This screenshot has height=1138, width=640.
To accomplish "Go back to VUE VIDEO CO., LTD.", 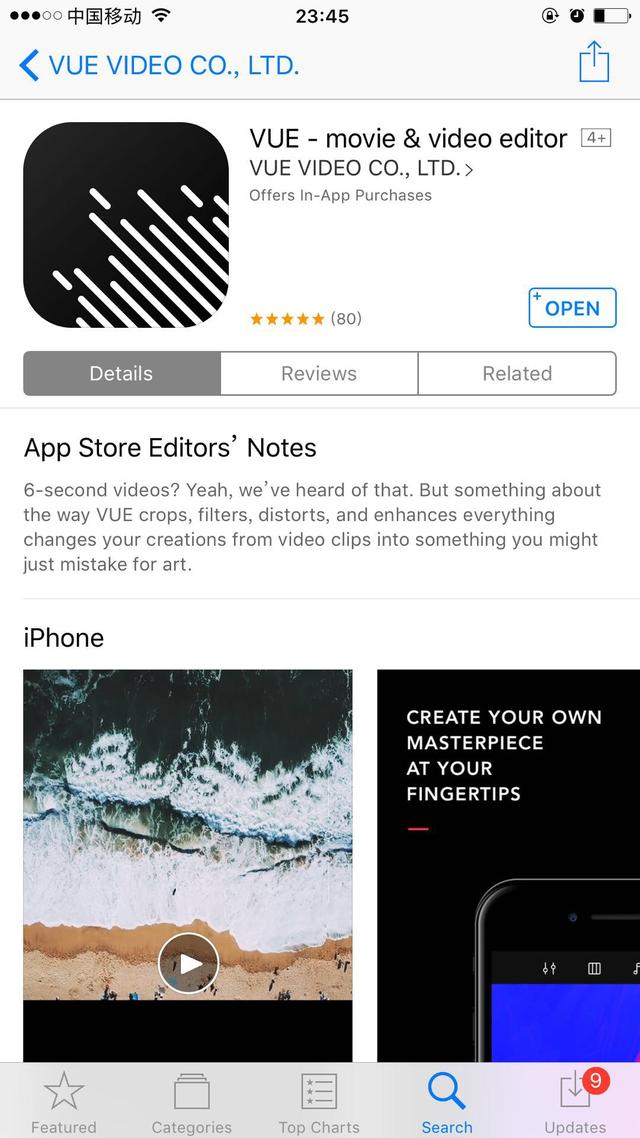I will coord(160,66).
